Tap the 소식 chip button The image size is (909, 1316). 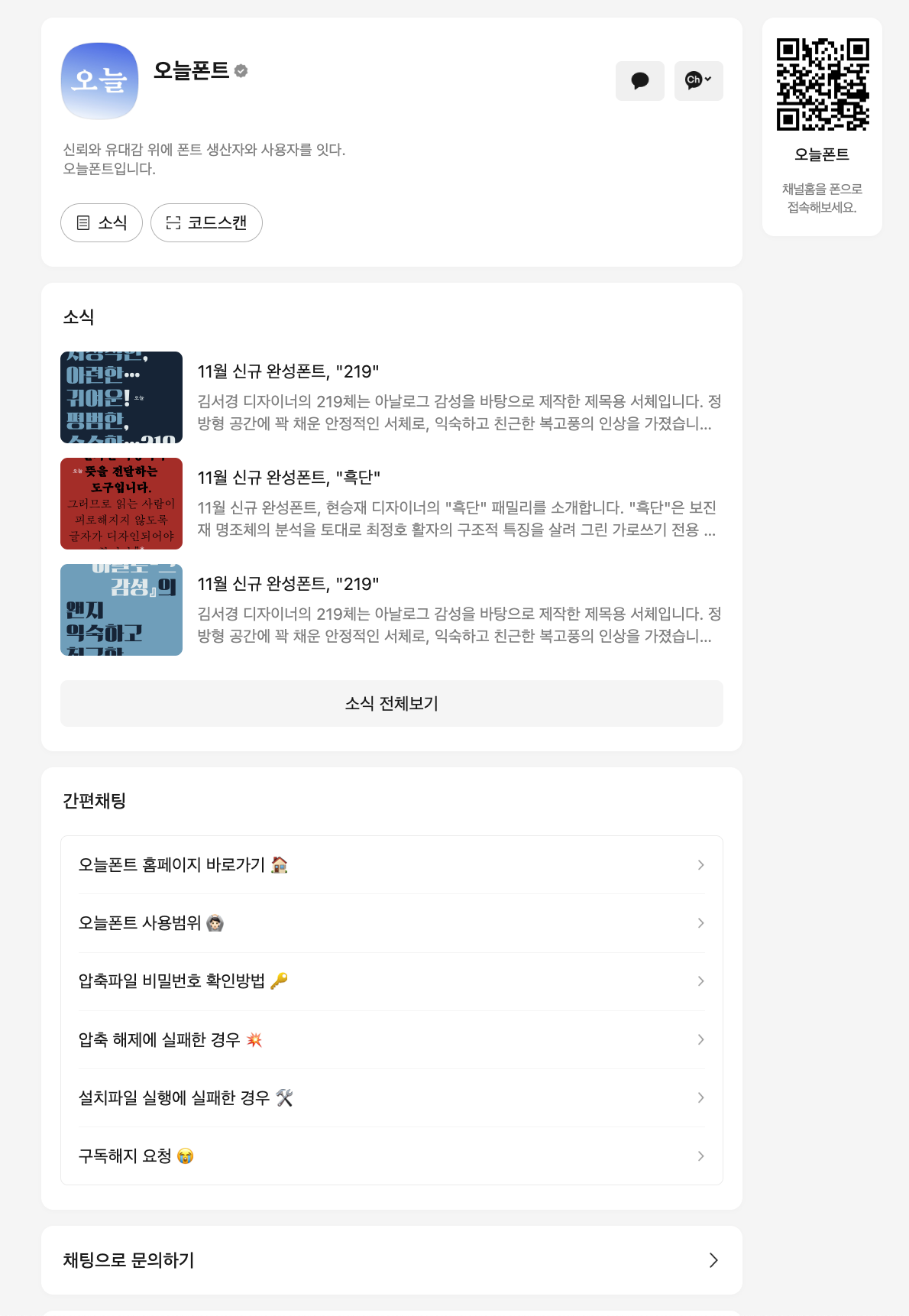[102, 222]
